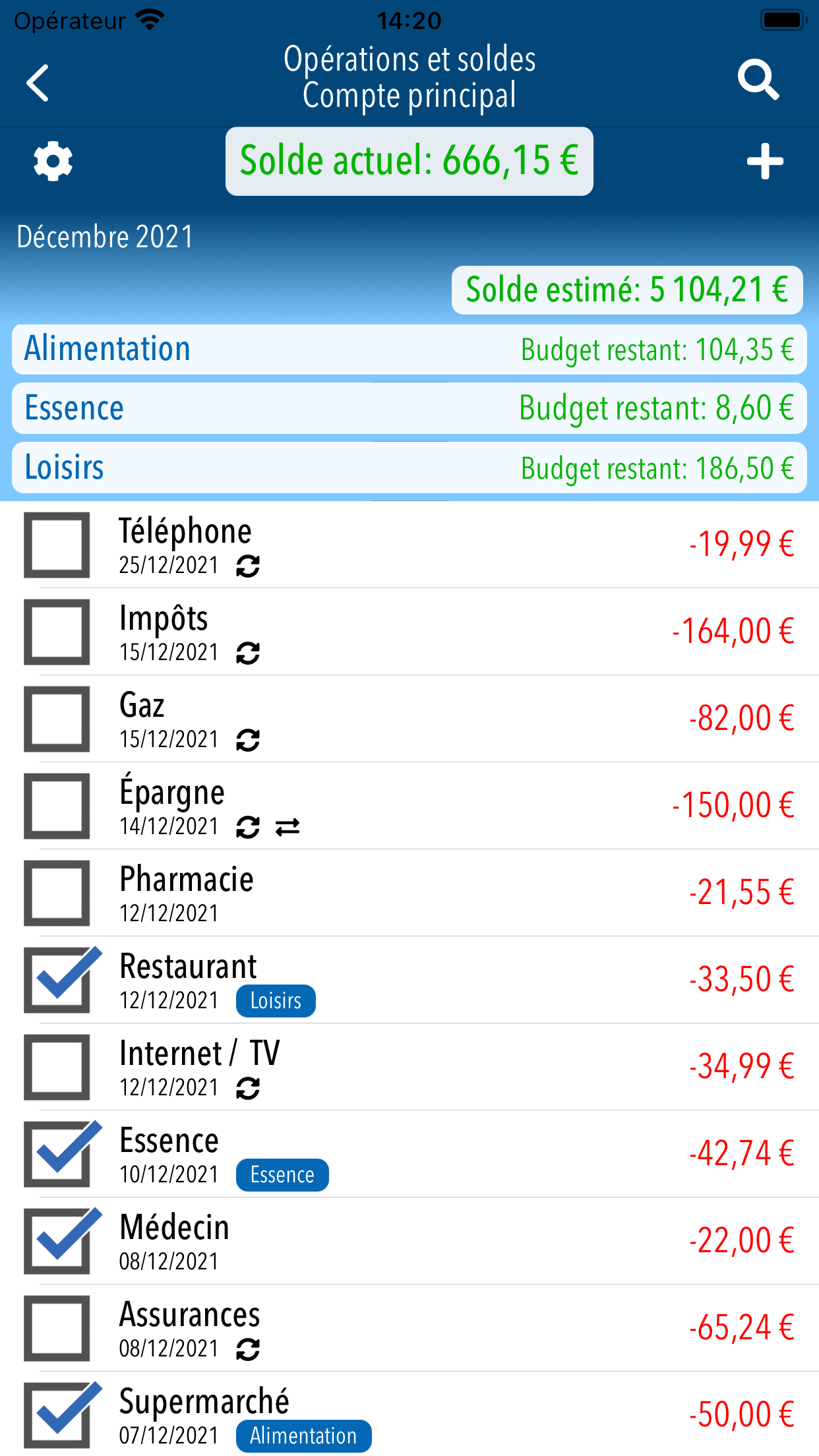Viewport: 819px width, 1456px height.
Task: Uncheck the Supermarché operation
Action: click(x=59, y=1415)
